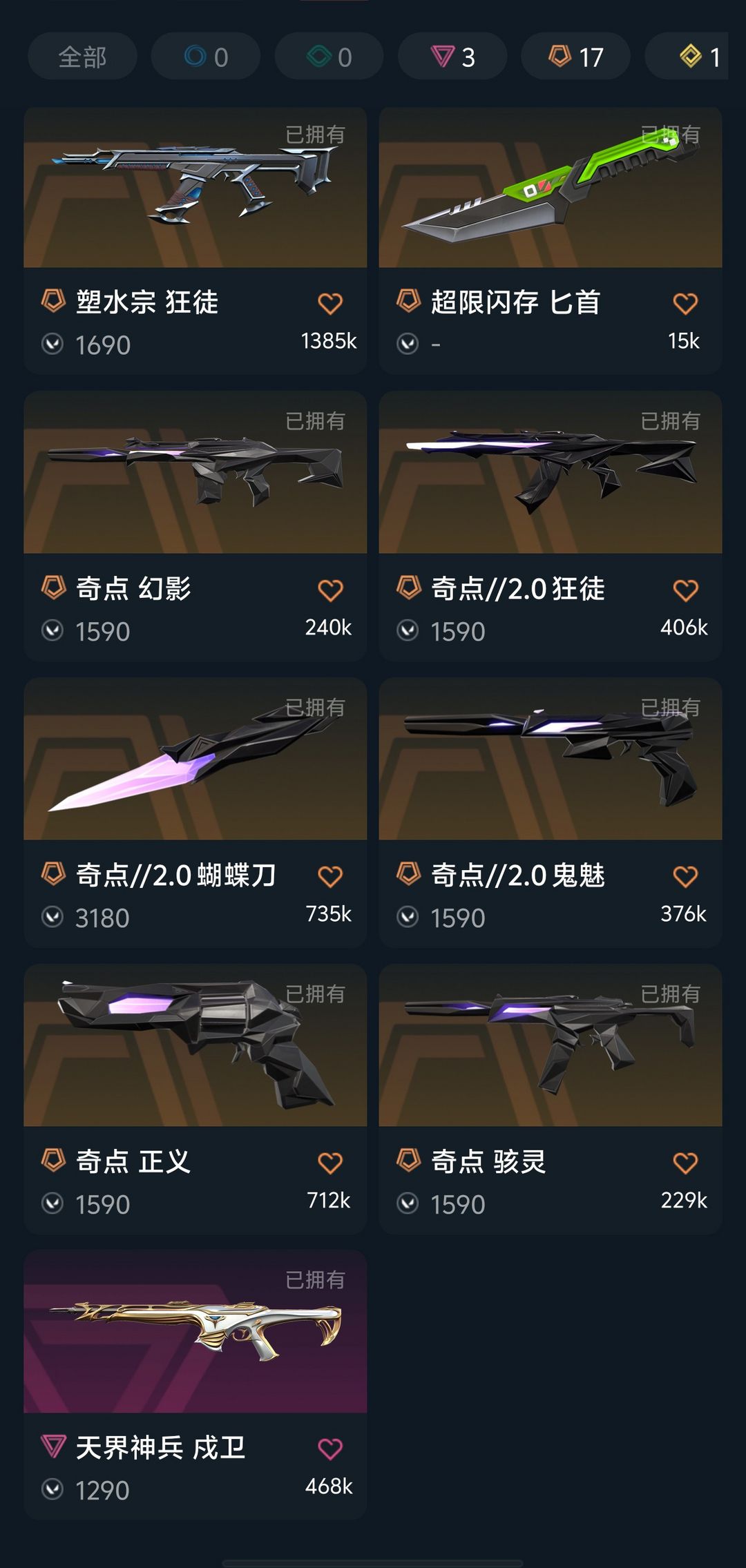This screenshot has width=746, height=1568.
Task: Filter by the orange tier showing 17
Action: [x=575, y=56]
